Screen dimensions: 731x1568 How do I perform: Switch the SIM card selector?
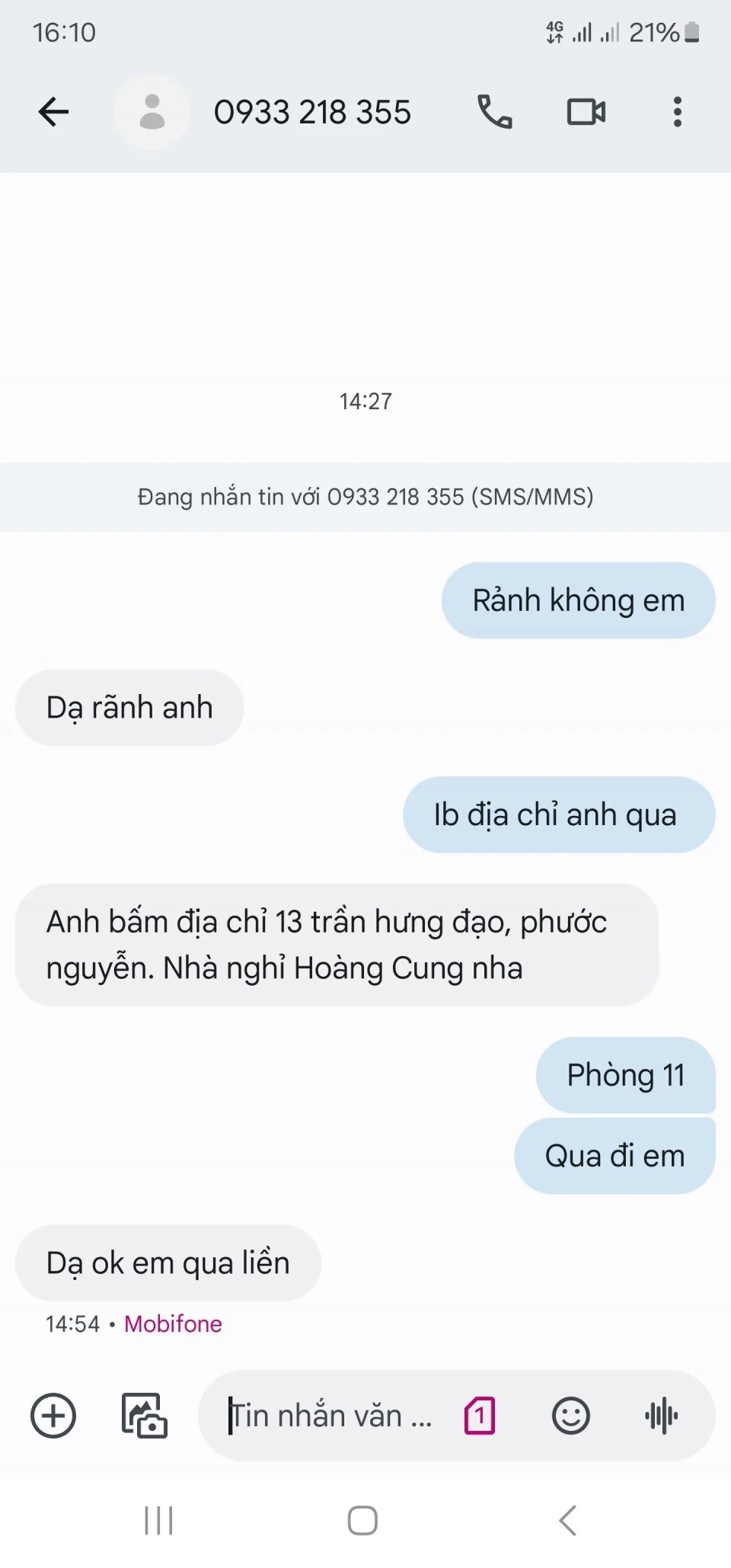[480, 1416]
